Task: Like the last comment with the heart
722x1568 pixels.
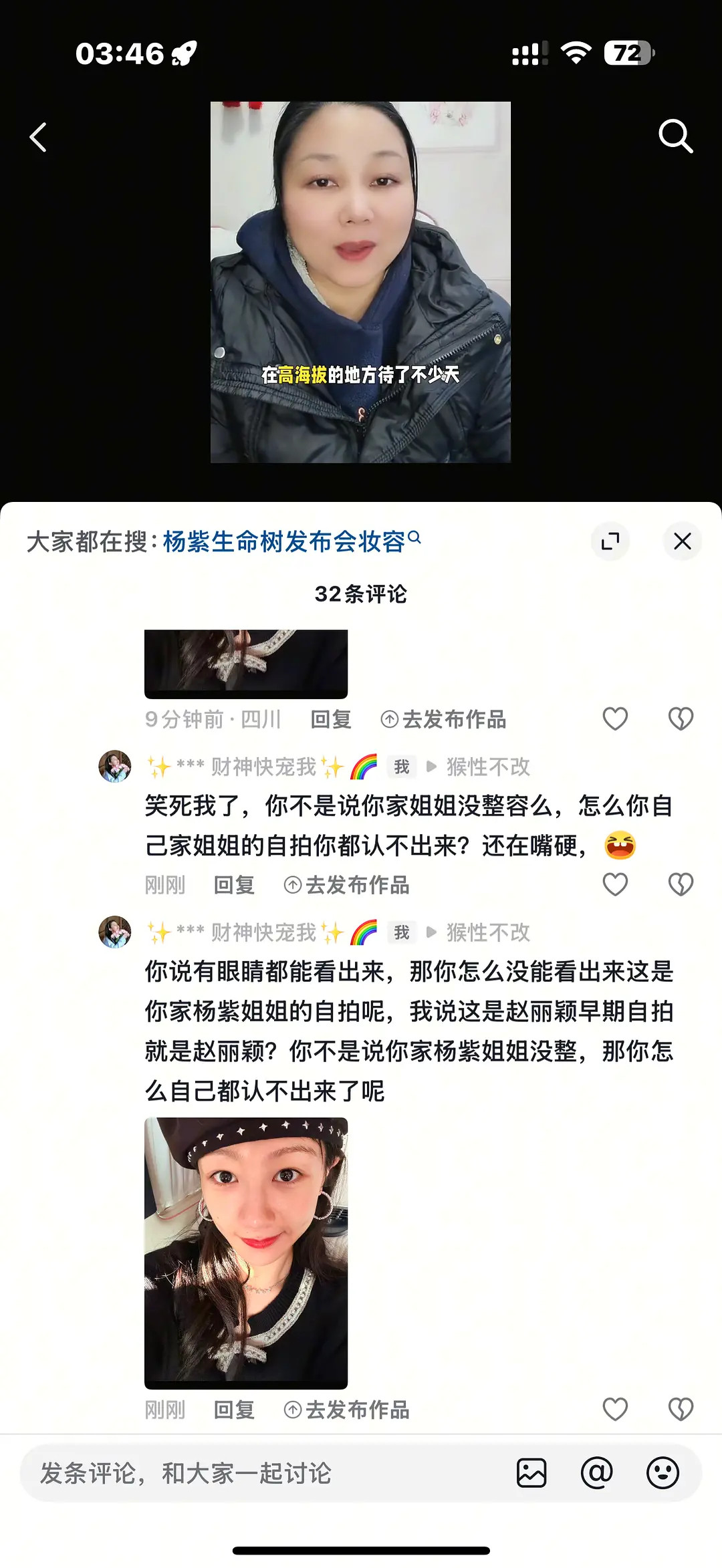Action: pyautogui.click(x=614, y=1410)
